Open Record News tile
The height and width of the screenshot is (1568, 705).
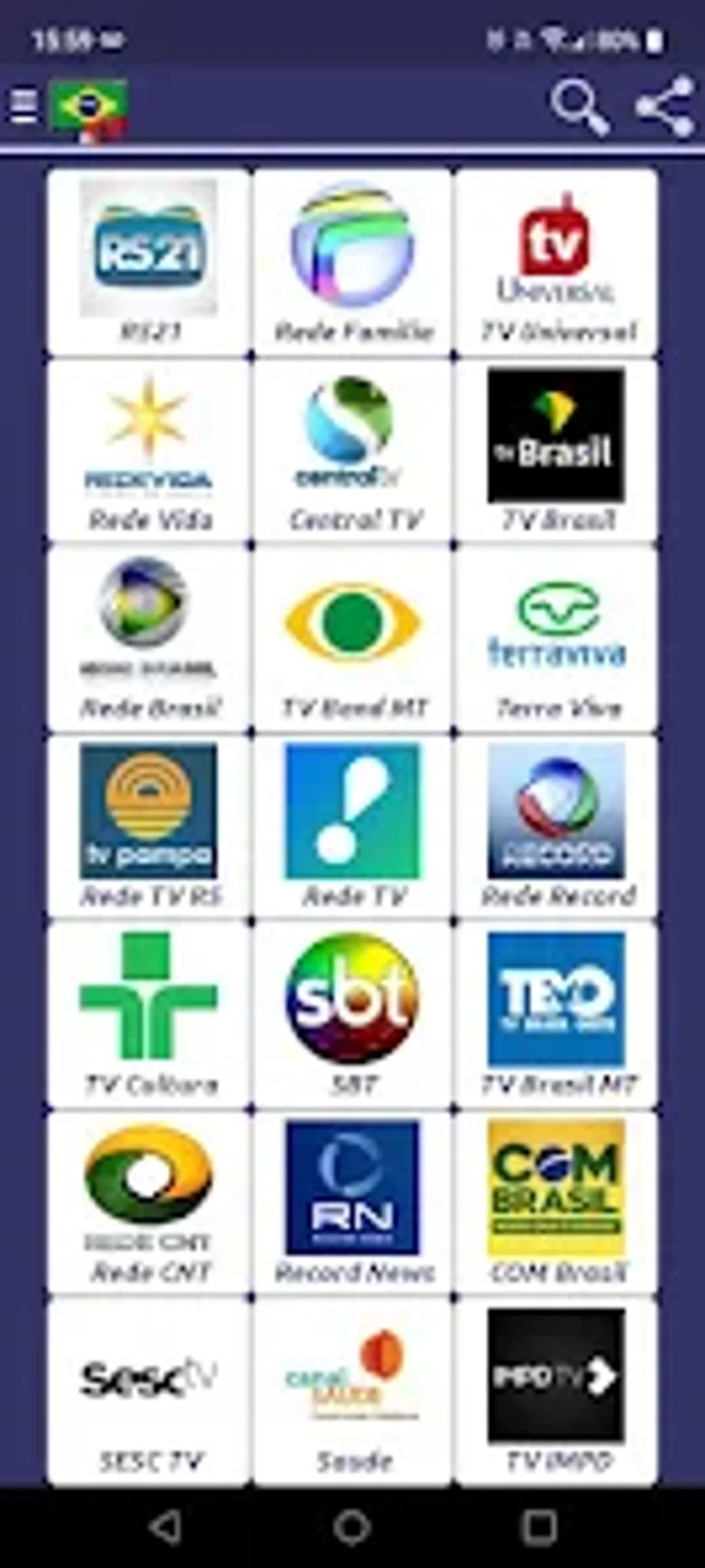click(x=352, y=1203)
